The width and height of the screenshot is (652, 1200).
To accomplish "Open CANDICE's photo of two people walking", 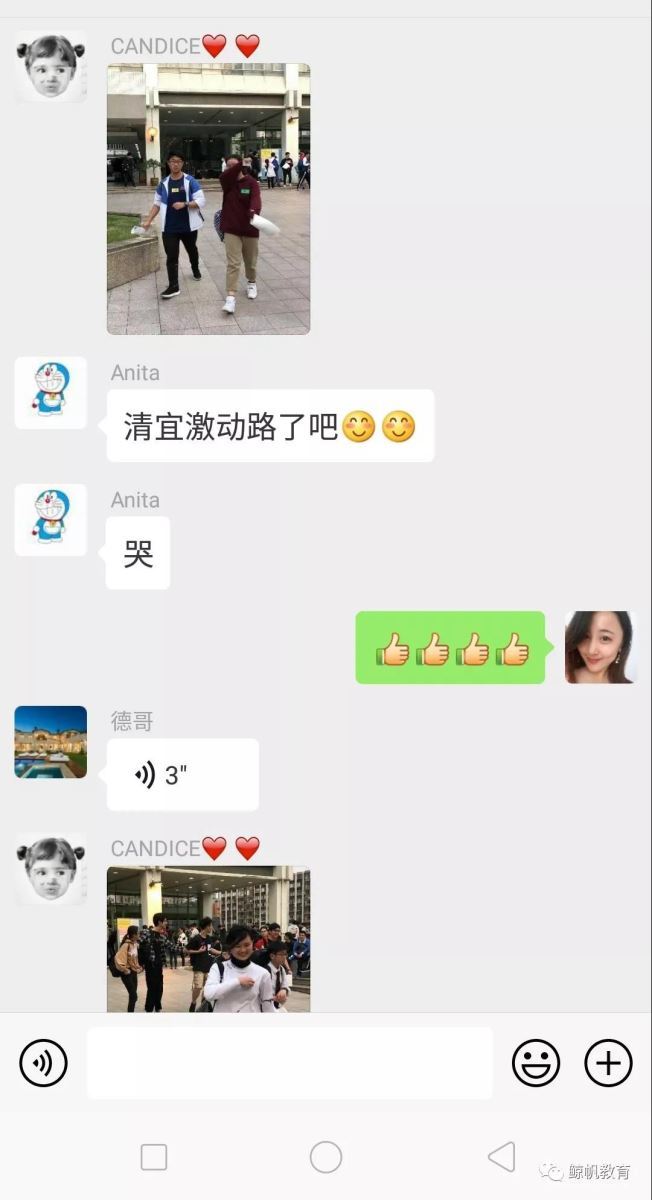I will click(208, 198).
